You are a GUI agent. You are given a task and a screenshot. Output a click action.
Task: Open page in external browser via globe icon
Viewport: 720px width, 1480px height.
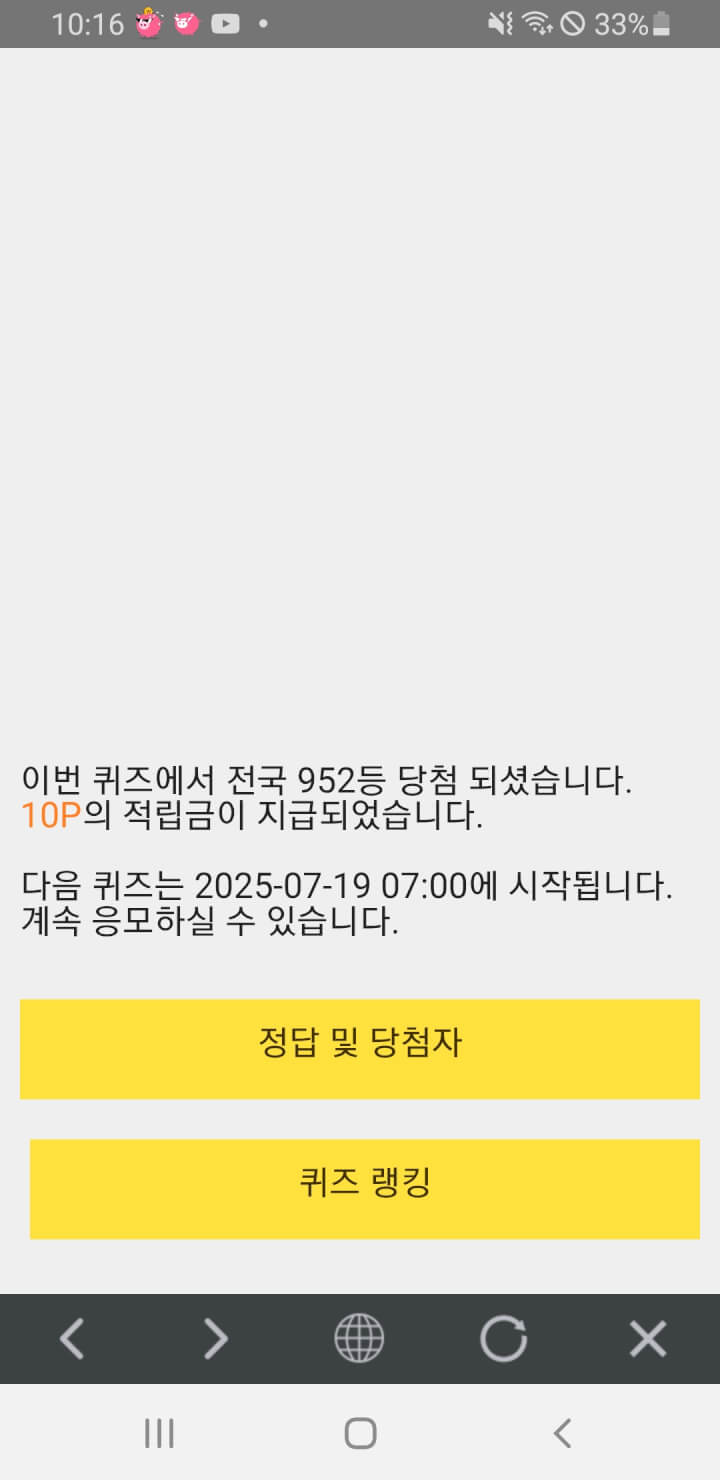pos(359,1338)
